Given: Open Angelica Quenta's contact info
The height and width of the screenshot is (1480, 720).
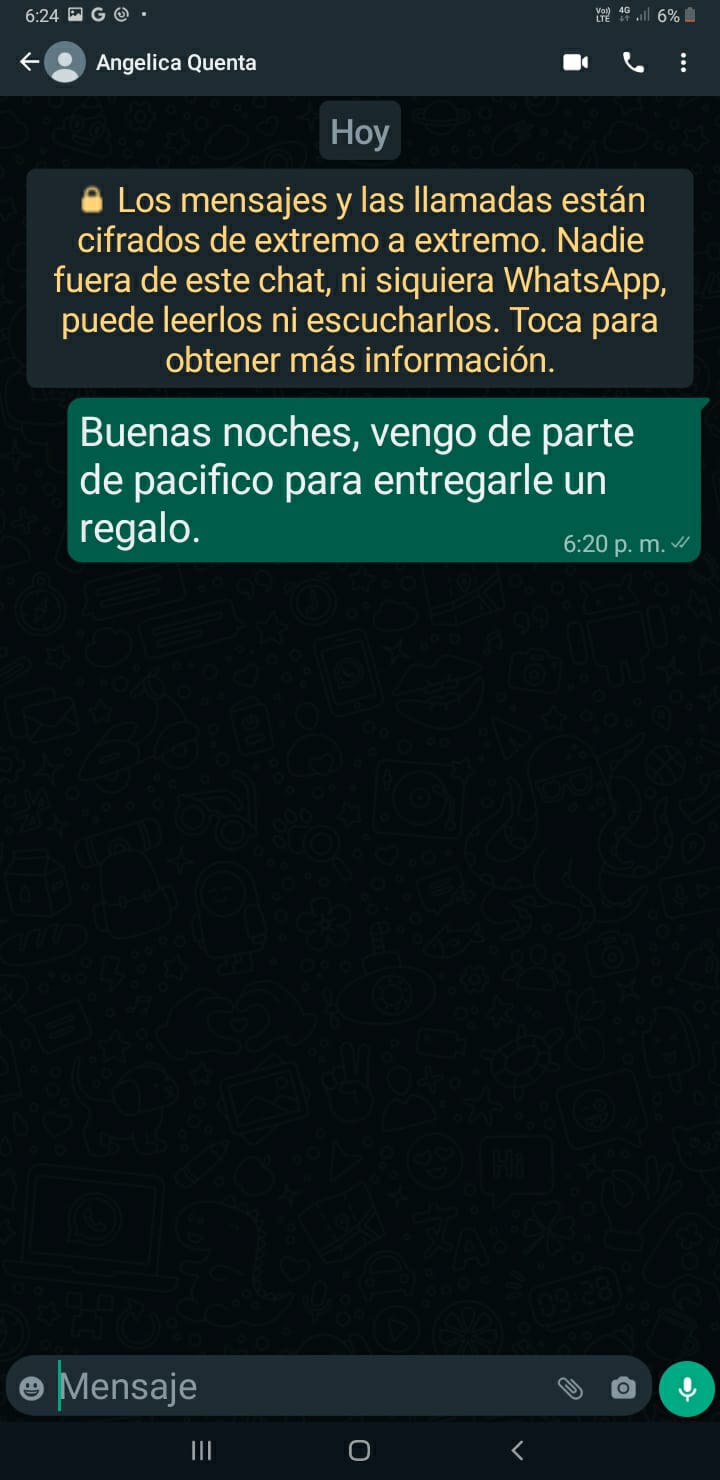Looking at the screenshot, I should click(176, 62).
